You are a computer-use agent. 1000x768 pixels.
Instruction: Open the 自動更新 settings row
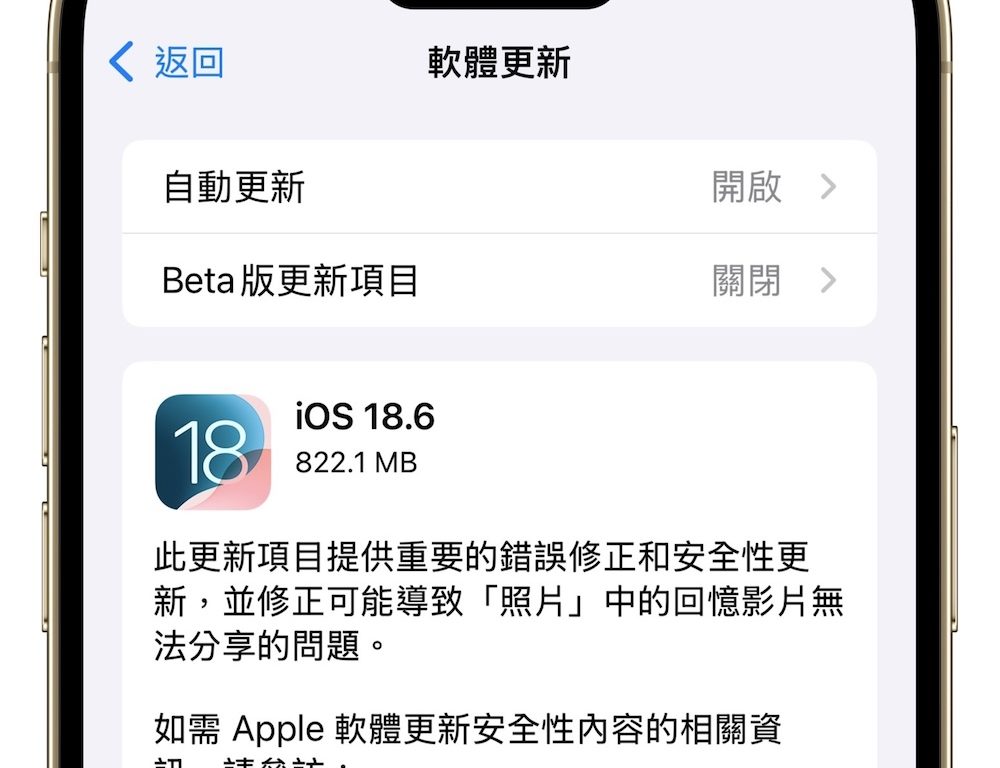[x=499, y=187]
